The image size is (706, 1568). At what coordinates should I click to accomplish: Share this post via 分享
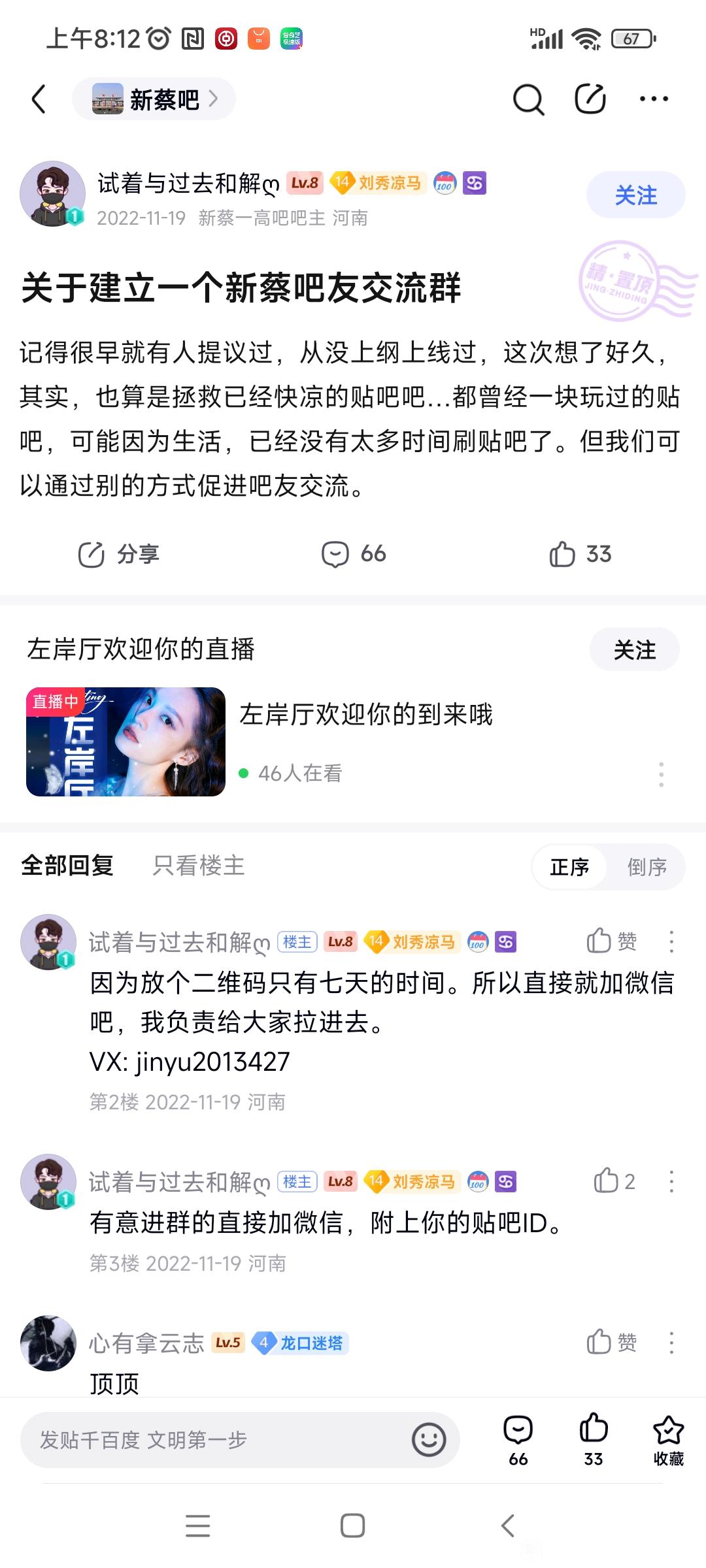coord(118,554)
